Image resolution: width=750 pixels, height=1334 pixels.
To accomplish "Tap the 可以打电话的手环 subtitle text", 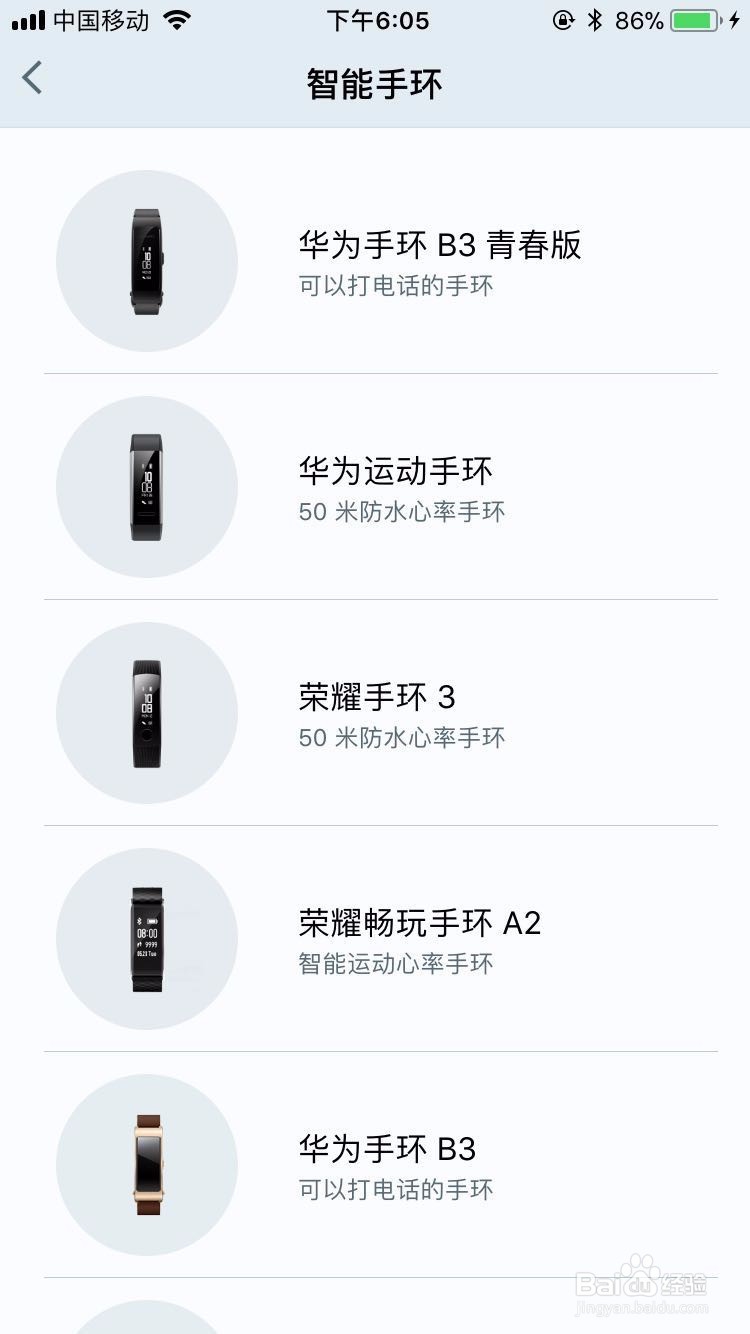I will [395, 287].
